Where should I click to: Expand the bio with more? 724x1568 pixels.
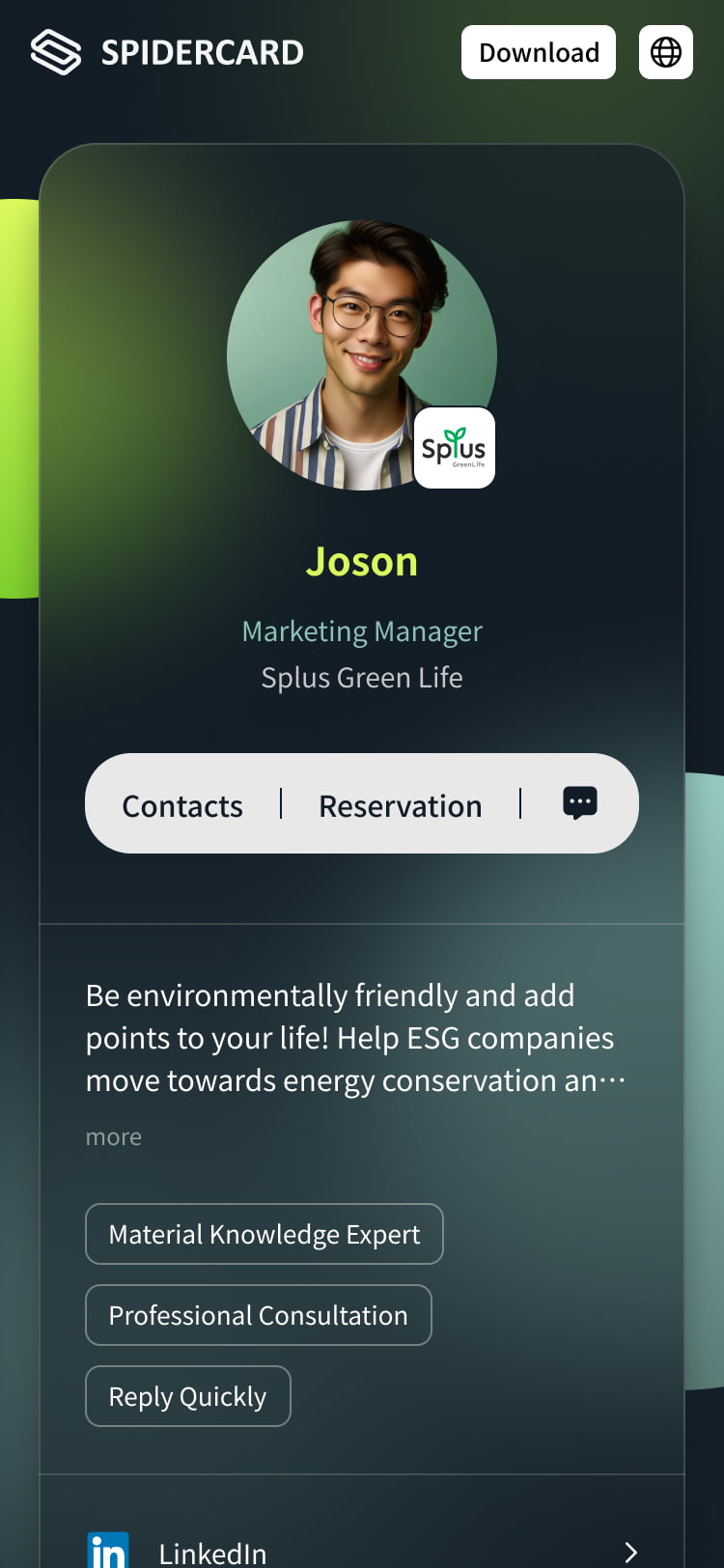[x=113, y=1137]
